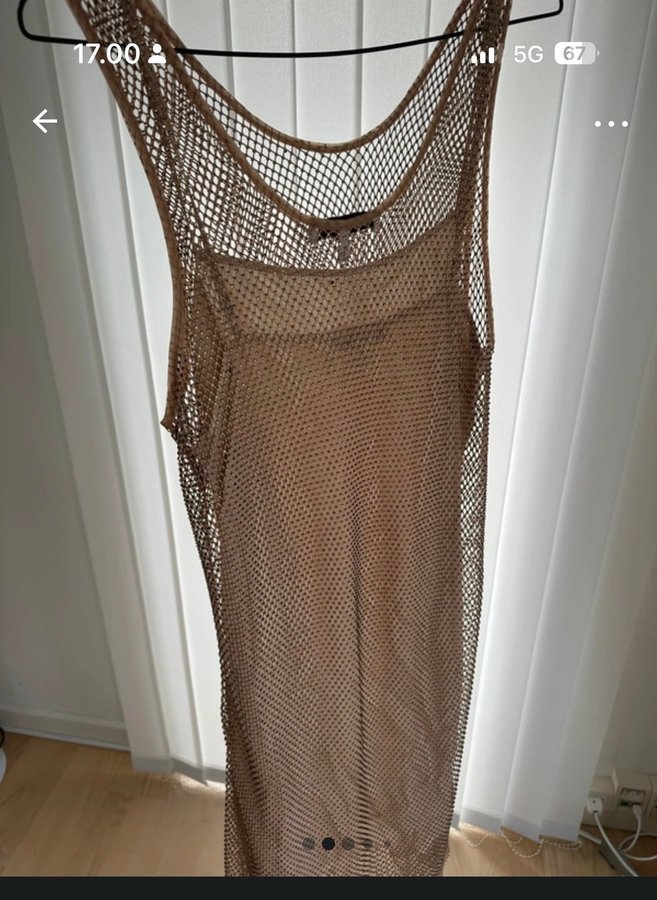Go back using the arrow icon
The width and height of the screenshot is (657, 900).
point(44,122)
